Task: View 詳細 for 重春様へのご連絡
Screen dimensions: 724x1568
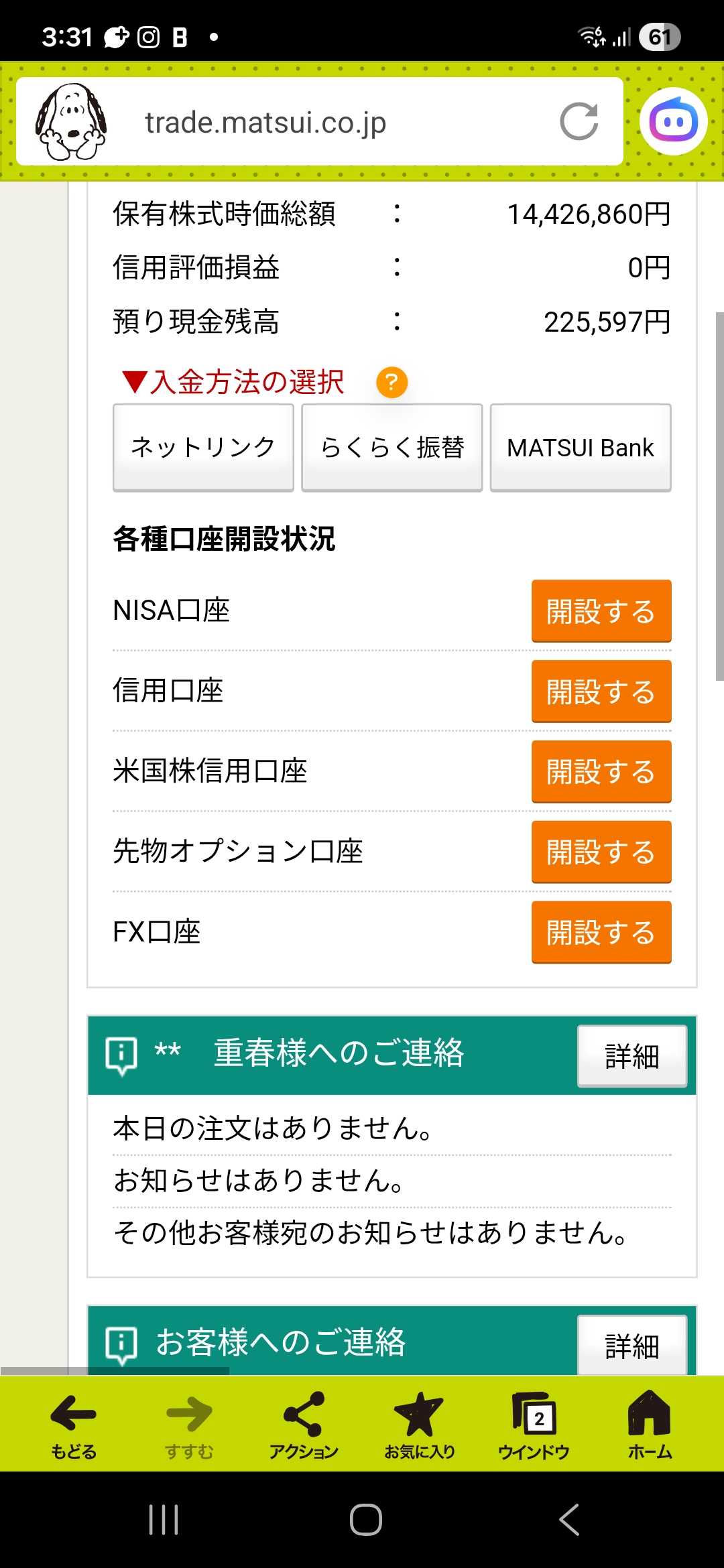Action: 632,1056
